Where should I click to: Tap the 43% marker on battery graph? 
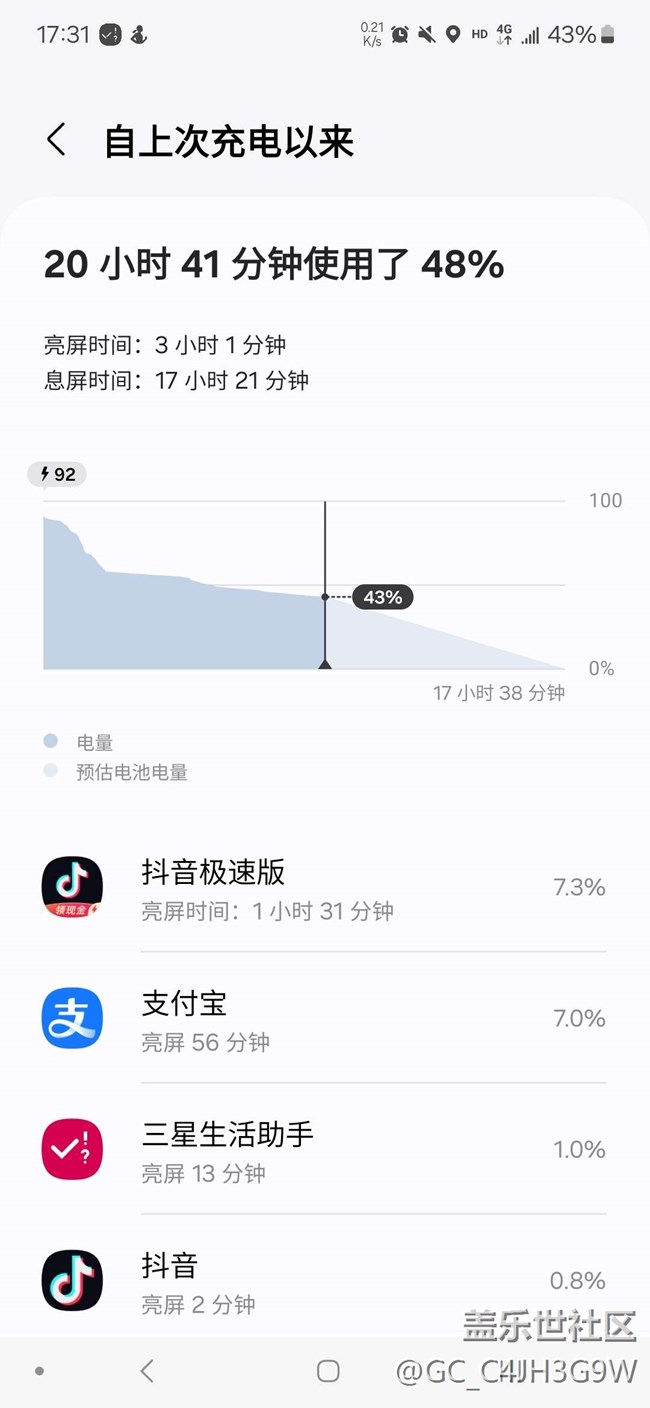pos(383,597)
